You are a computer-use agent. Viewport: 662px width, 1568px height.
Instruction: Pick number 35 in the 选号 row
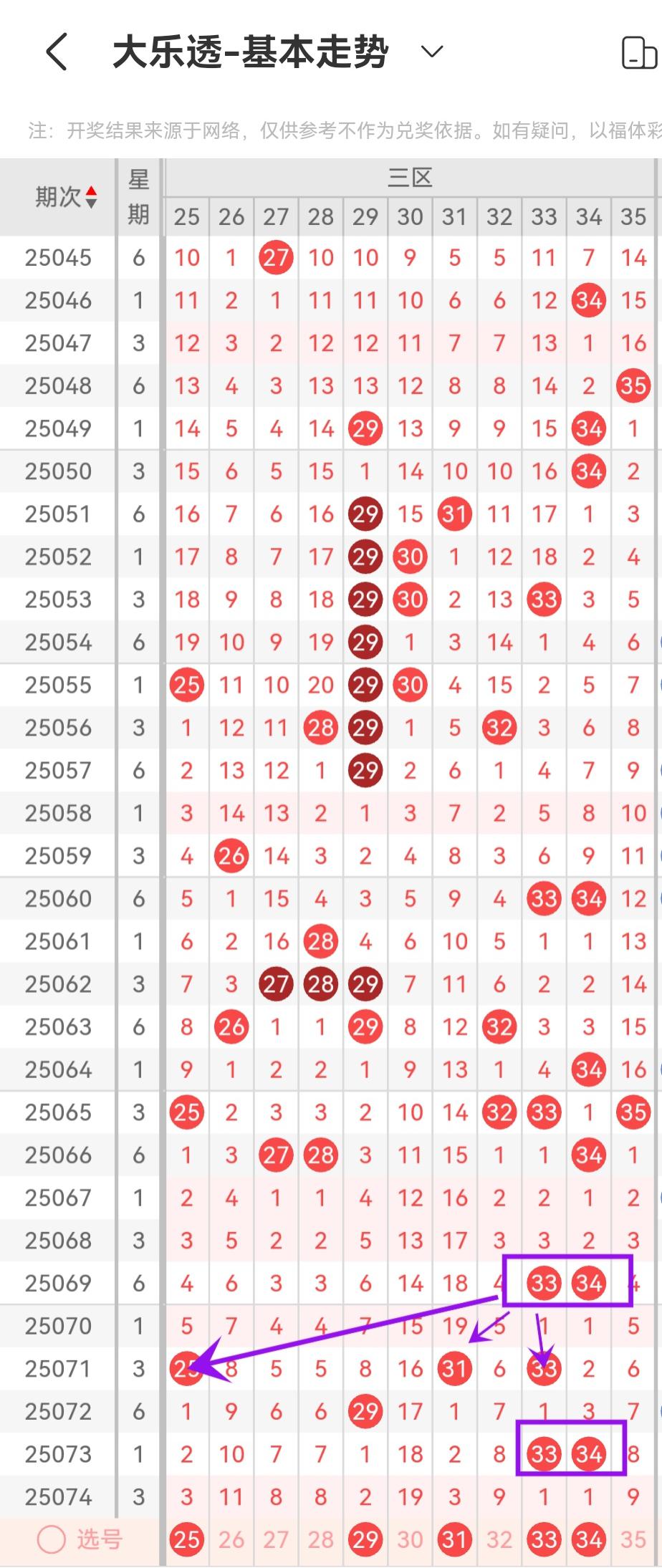pos(633,1539)
